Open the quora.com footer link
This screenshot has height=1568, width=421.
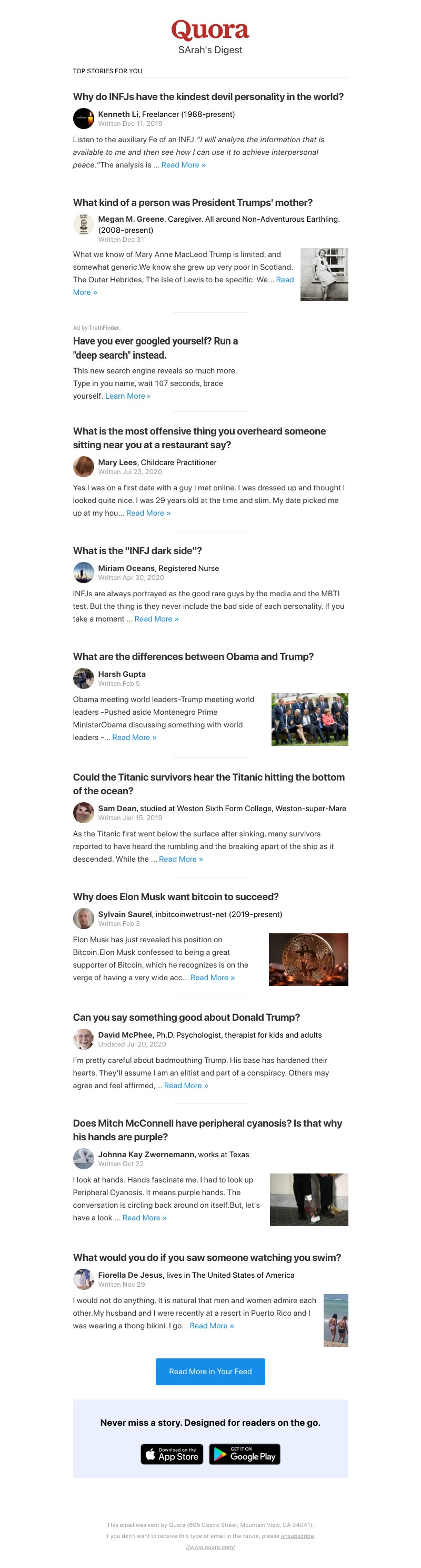coord(210,1547)
